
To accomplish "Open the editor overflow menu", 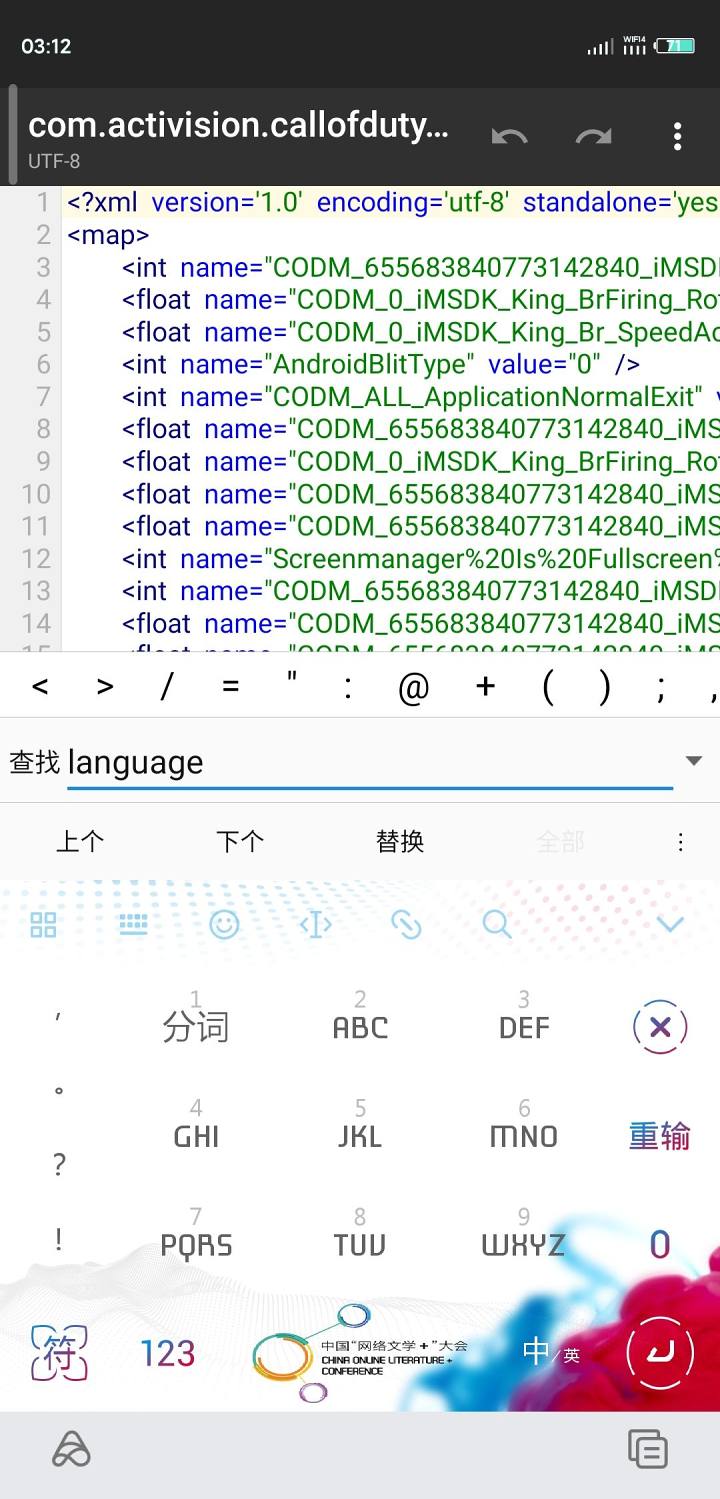I will point(678,135).
